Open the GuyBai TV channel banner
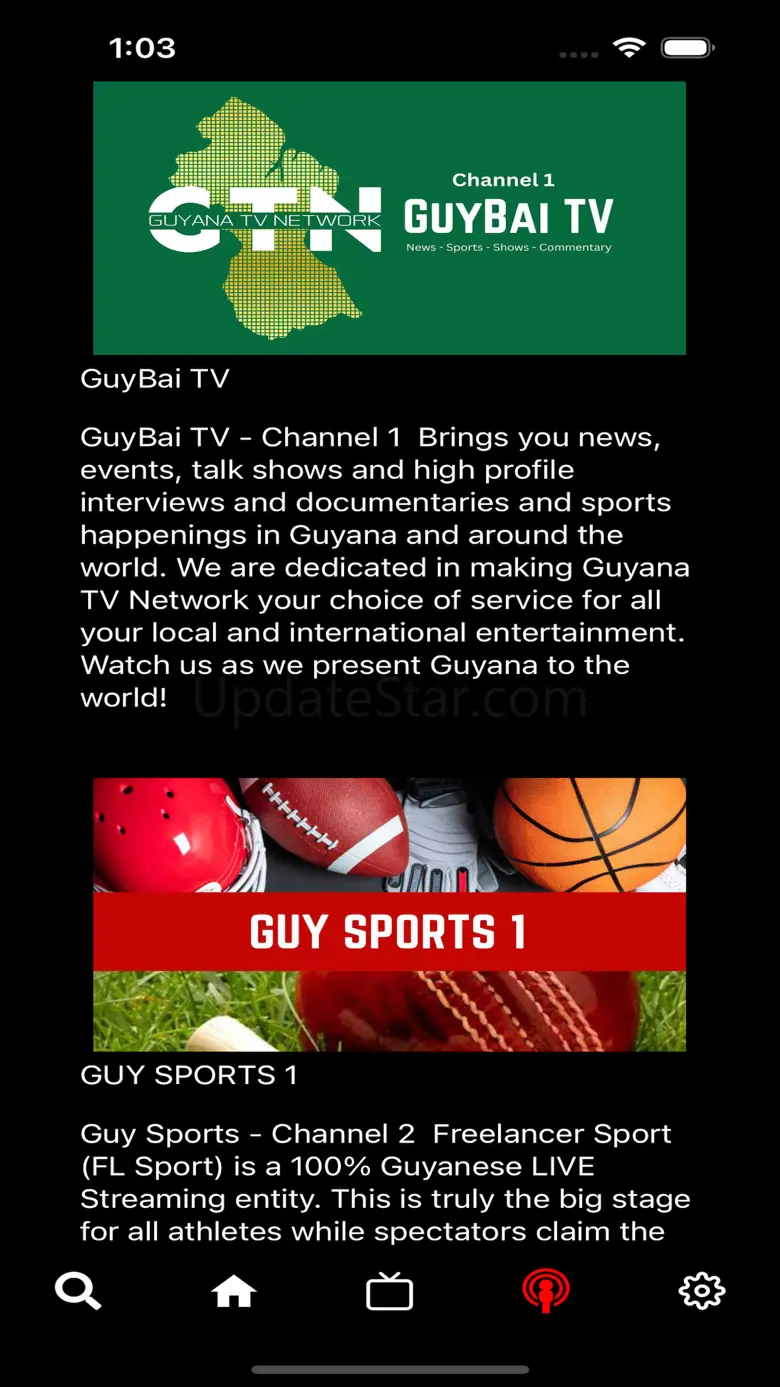This screenshot has width=780, height=1387. [x=389, y=218]
